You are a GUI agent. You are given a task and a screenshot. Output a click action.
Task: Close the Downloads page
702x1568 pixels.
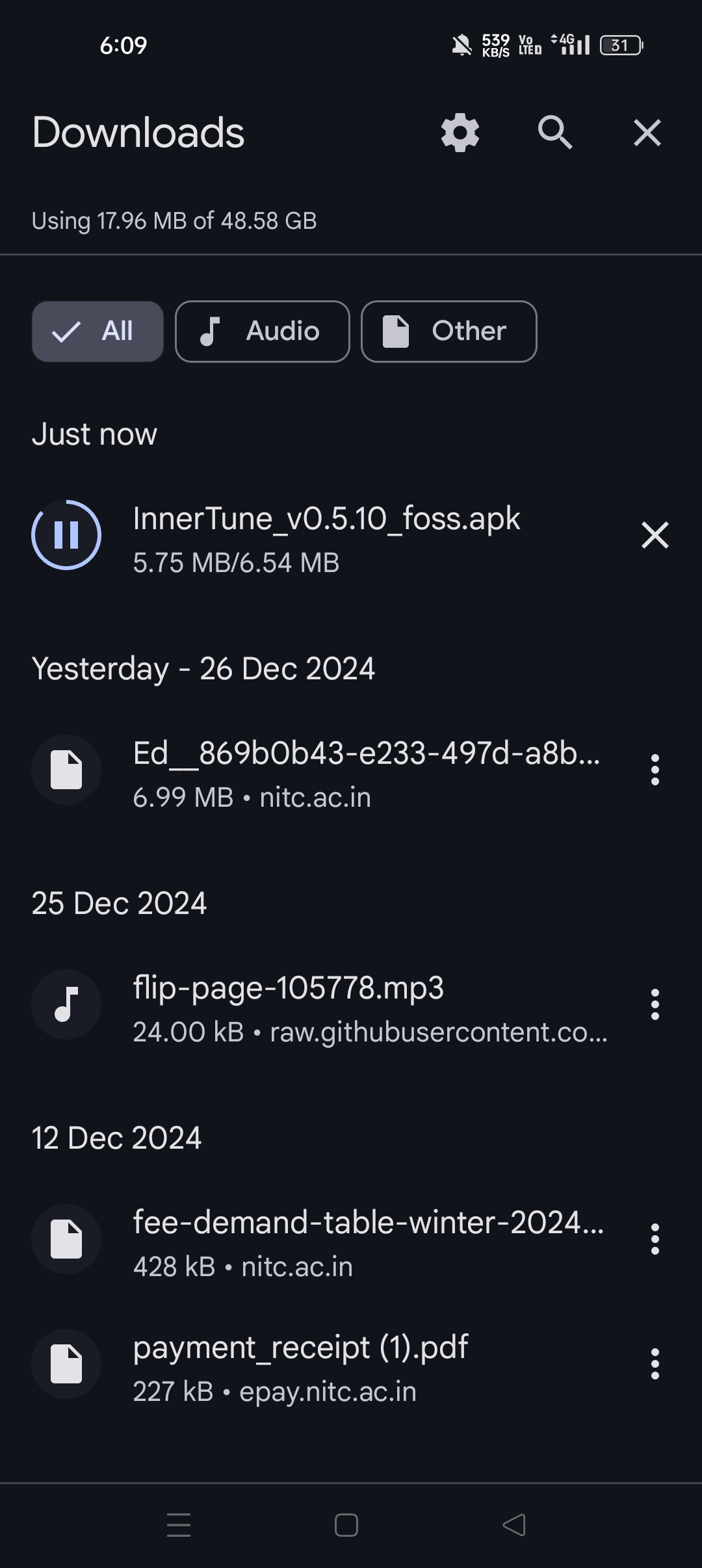click(x=647, y=133)
